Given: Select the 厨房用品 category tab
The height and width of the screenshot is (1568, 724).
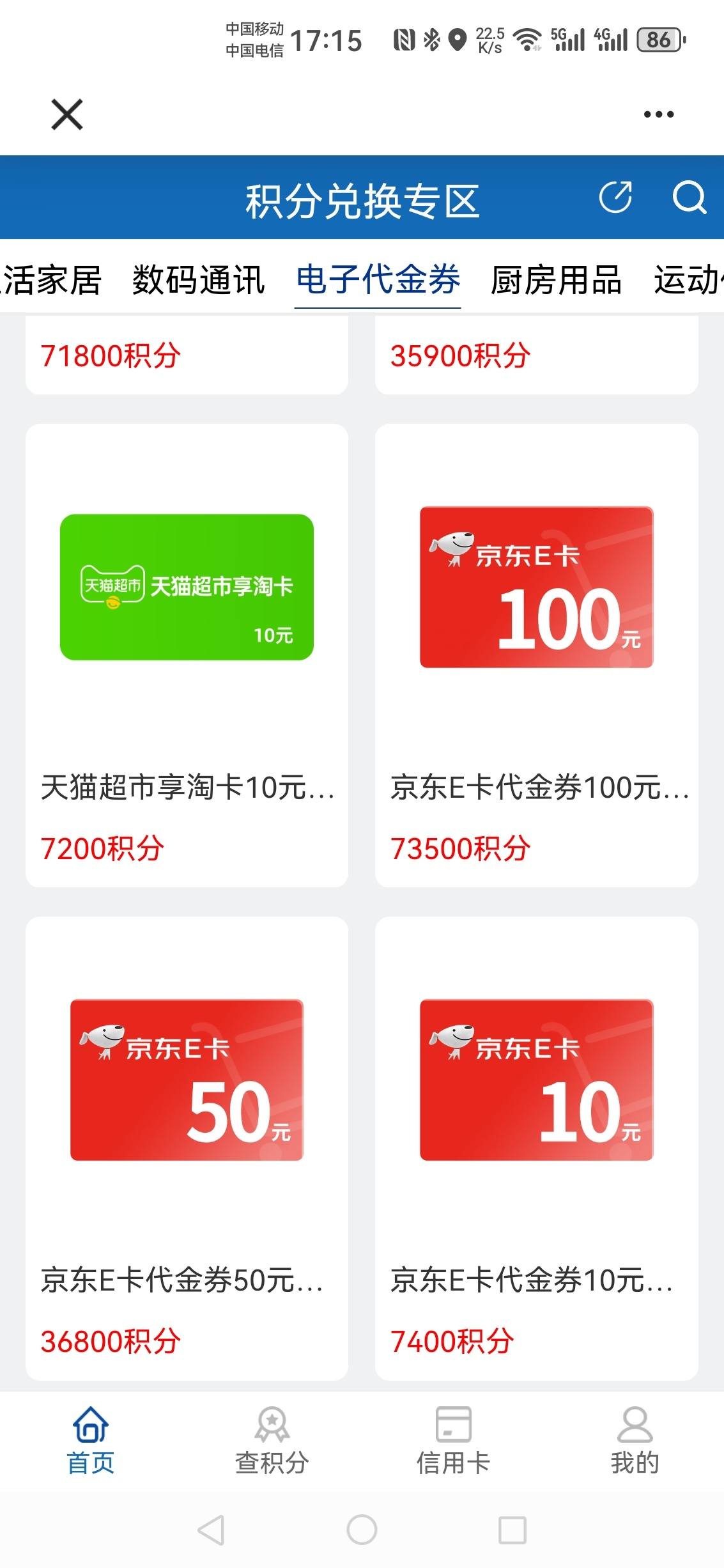Looking at the screenshot, I should pos(556,280).
